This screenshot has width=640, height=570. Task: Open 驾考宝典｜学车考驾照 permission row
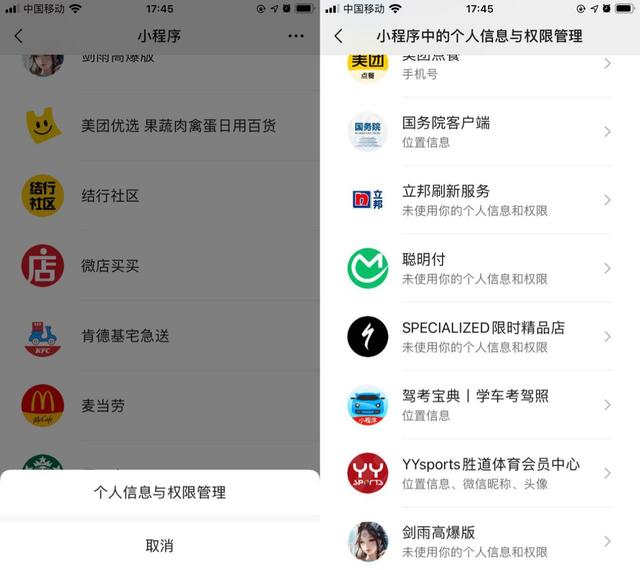(x=480, y=405)
